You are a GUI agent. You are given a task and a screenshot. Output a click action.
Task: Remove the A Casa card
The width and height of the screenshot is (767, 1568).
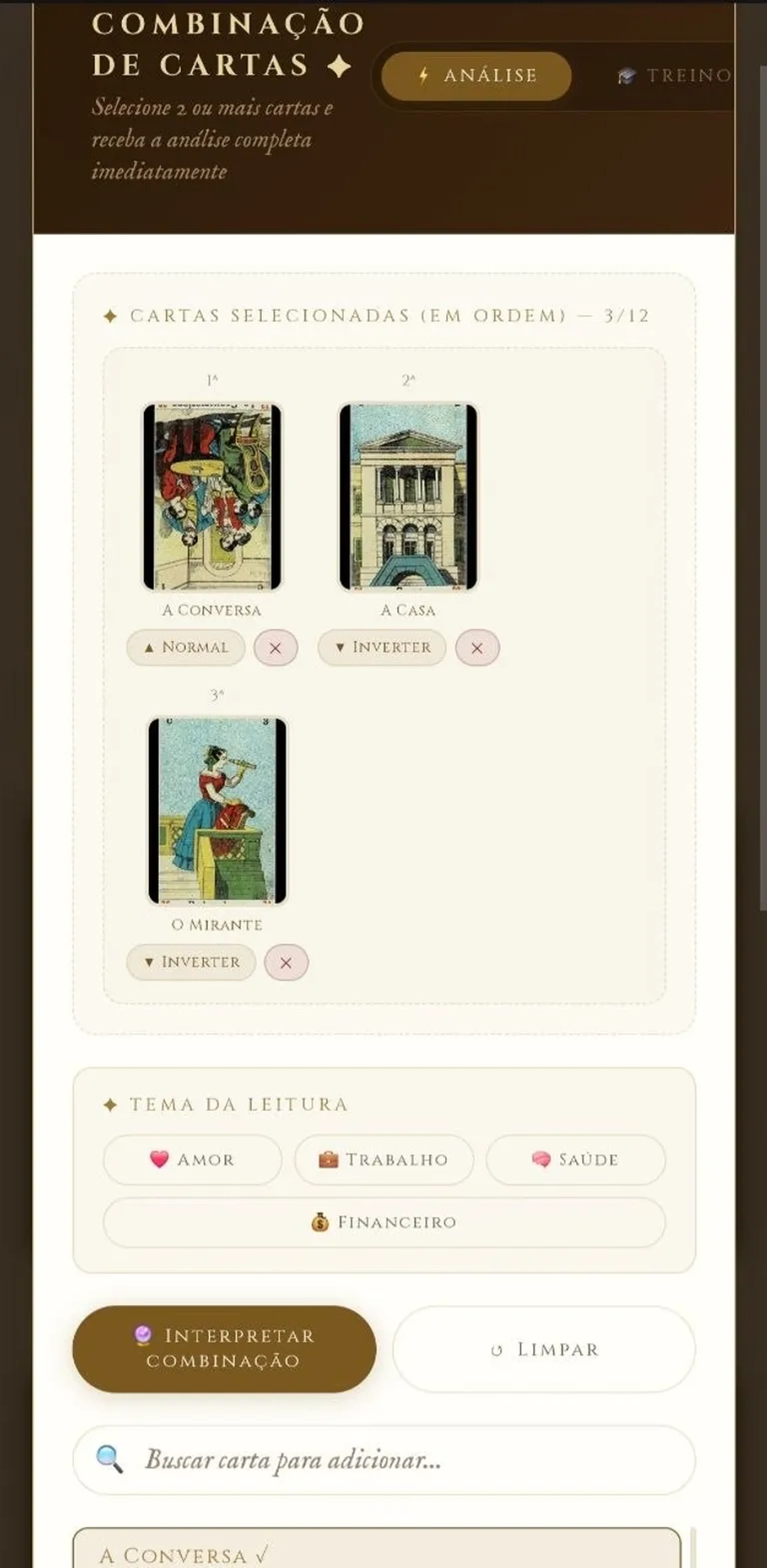tap(477, 648)
